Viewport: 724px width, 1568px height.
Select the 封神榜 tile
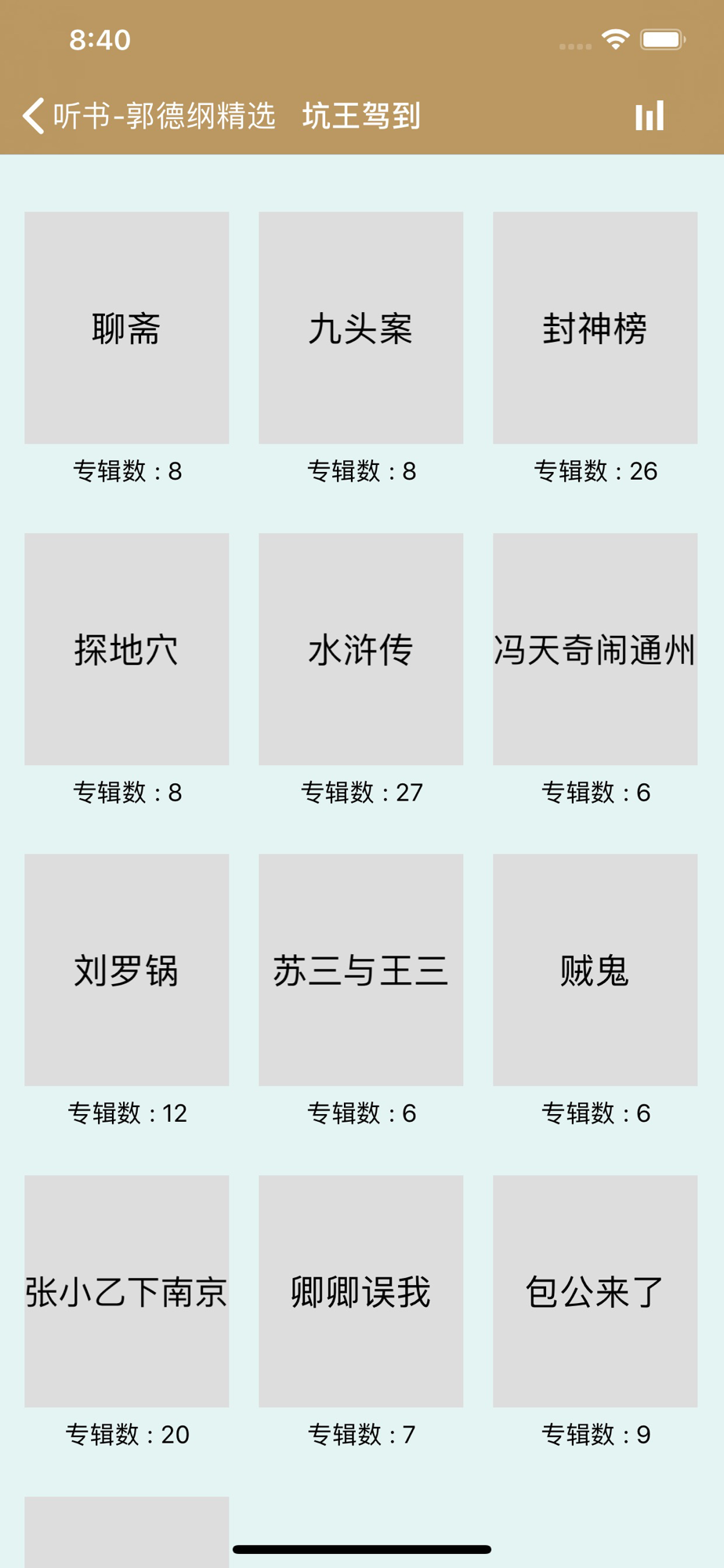click(595, 328)
